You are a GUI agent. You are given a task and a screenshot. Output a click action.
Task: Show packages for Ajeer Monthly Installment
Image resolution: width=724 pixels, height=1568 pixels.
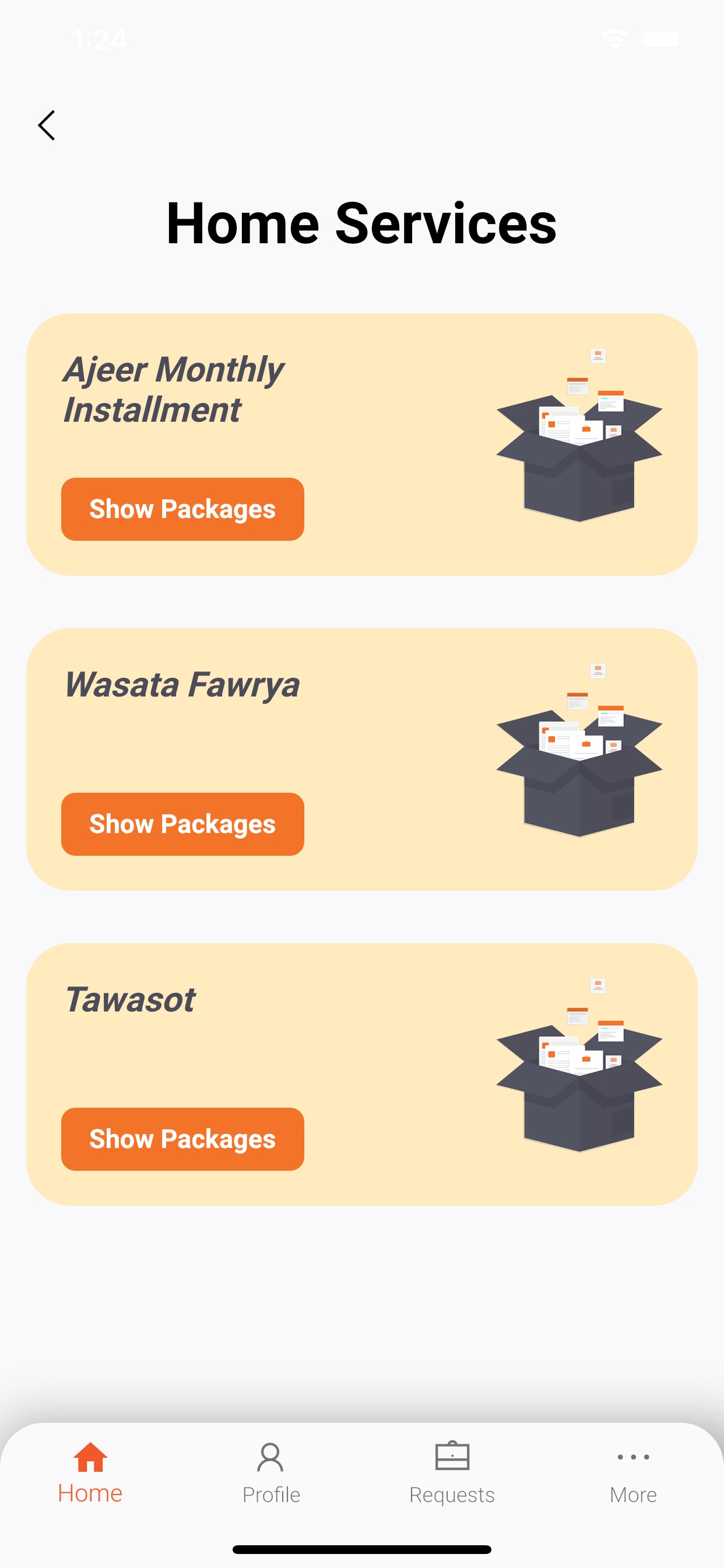182,509
